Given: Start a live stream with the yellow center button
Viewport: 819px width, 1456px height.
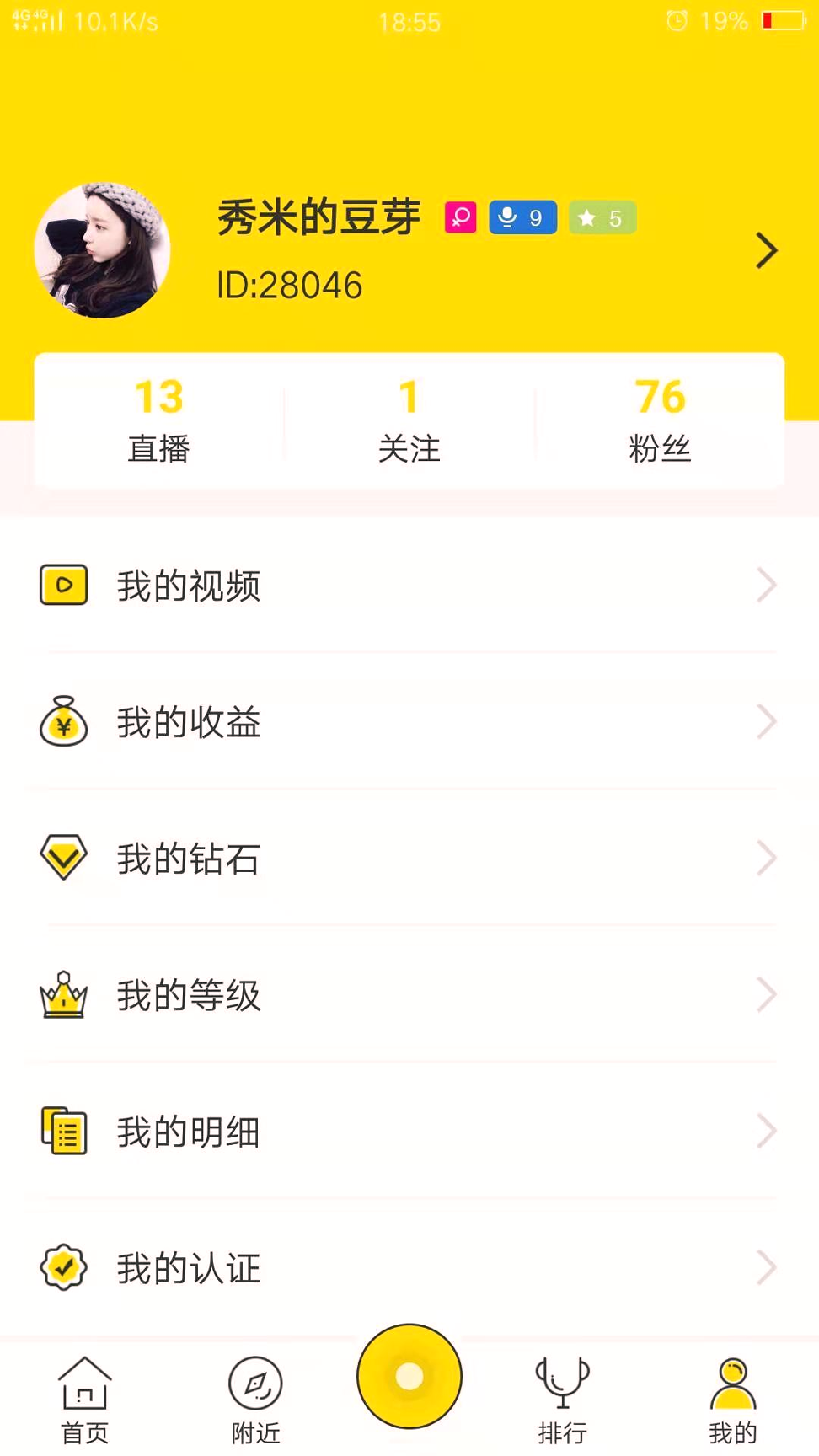Looking at the screenshot, I should coord(409,1376).
